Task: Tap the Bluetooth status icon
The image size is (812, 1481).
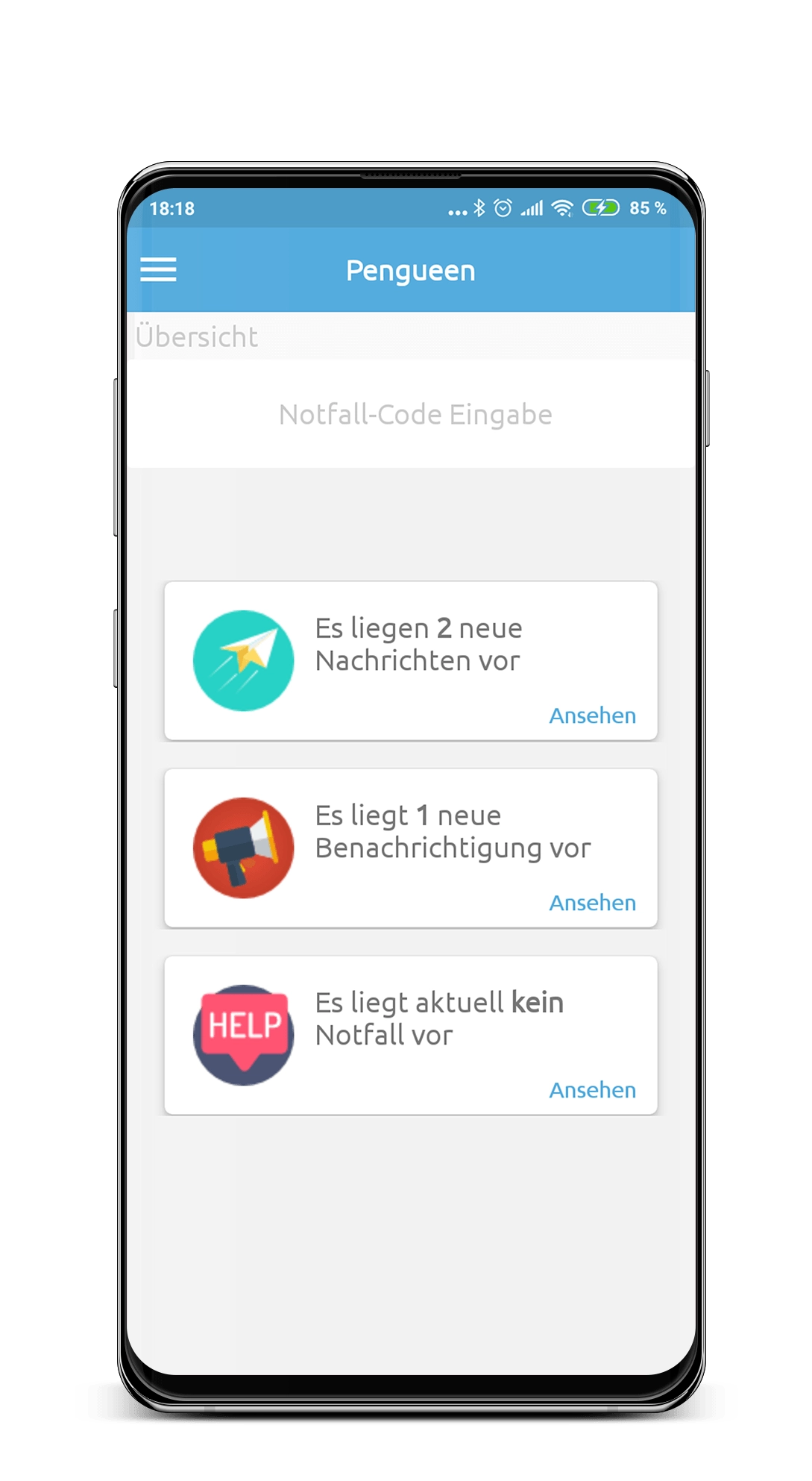Action: 479,210
